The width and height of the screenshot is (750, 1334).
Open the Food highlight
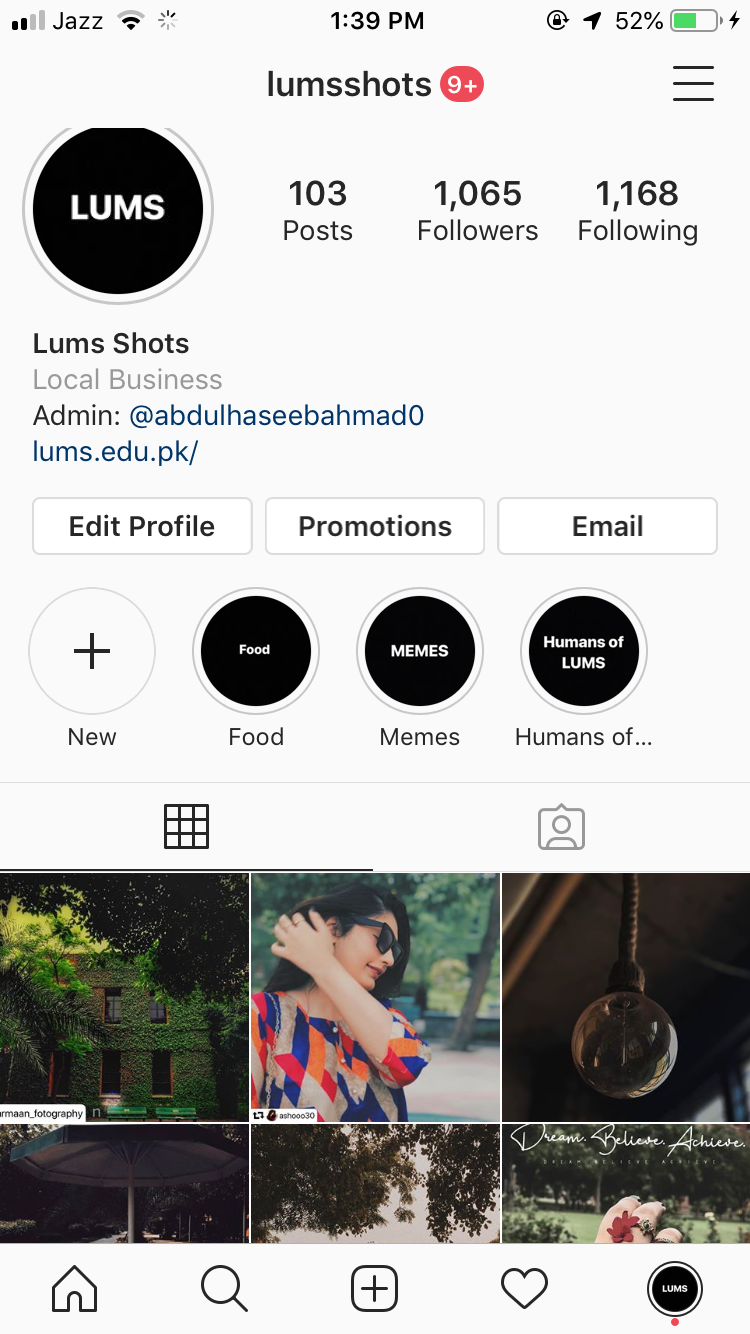pos(256,651)
